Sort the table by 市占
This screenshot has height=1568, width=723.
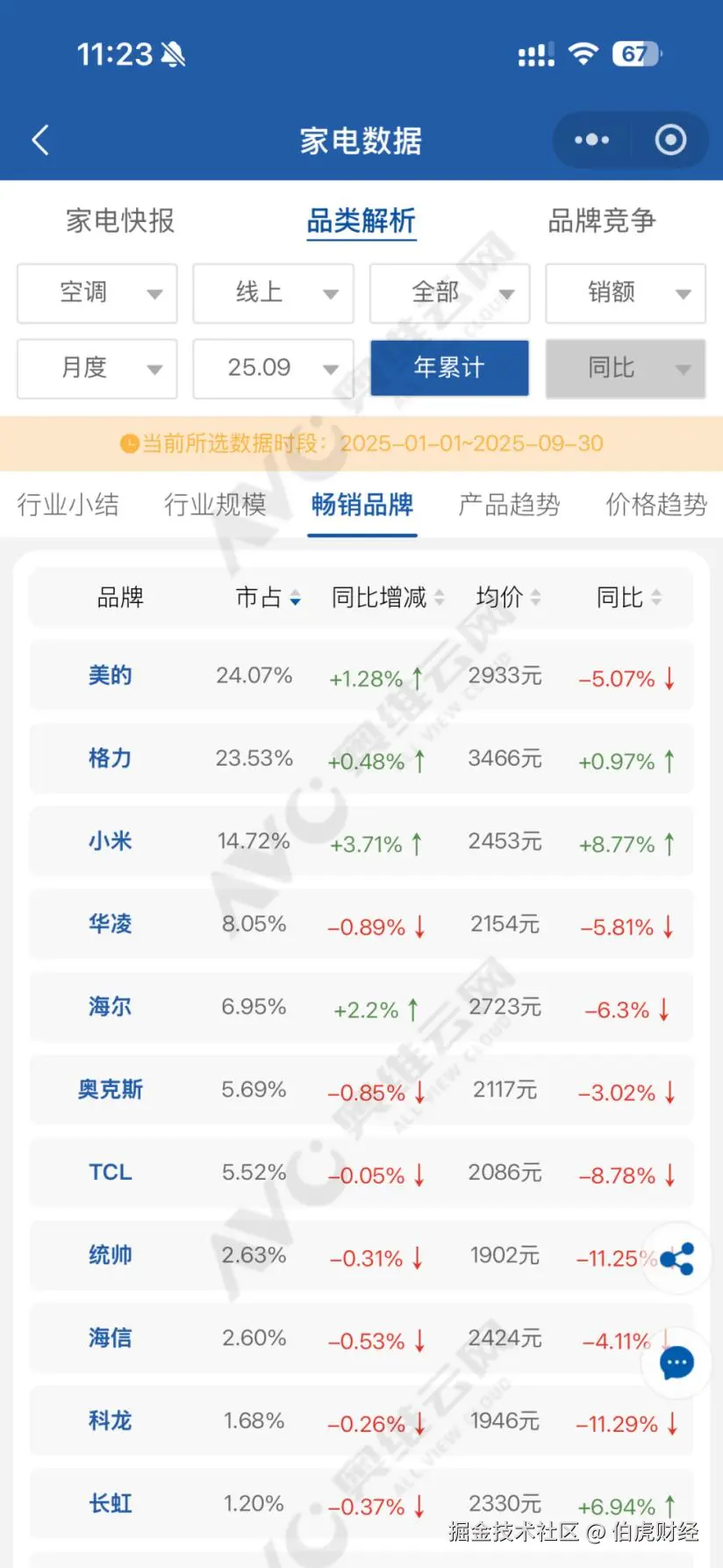tap(268, 598)
